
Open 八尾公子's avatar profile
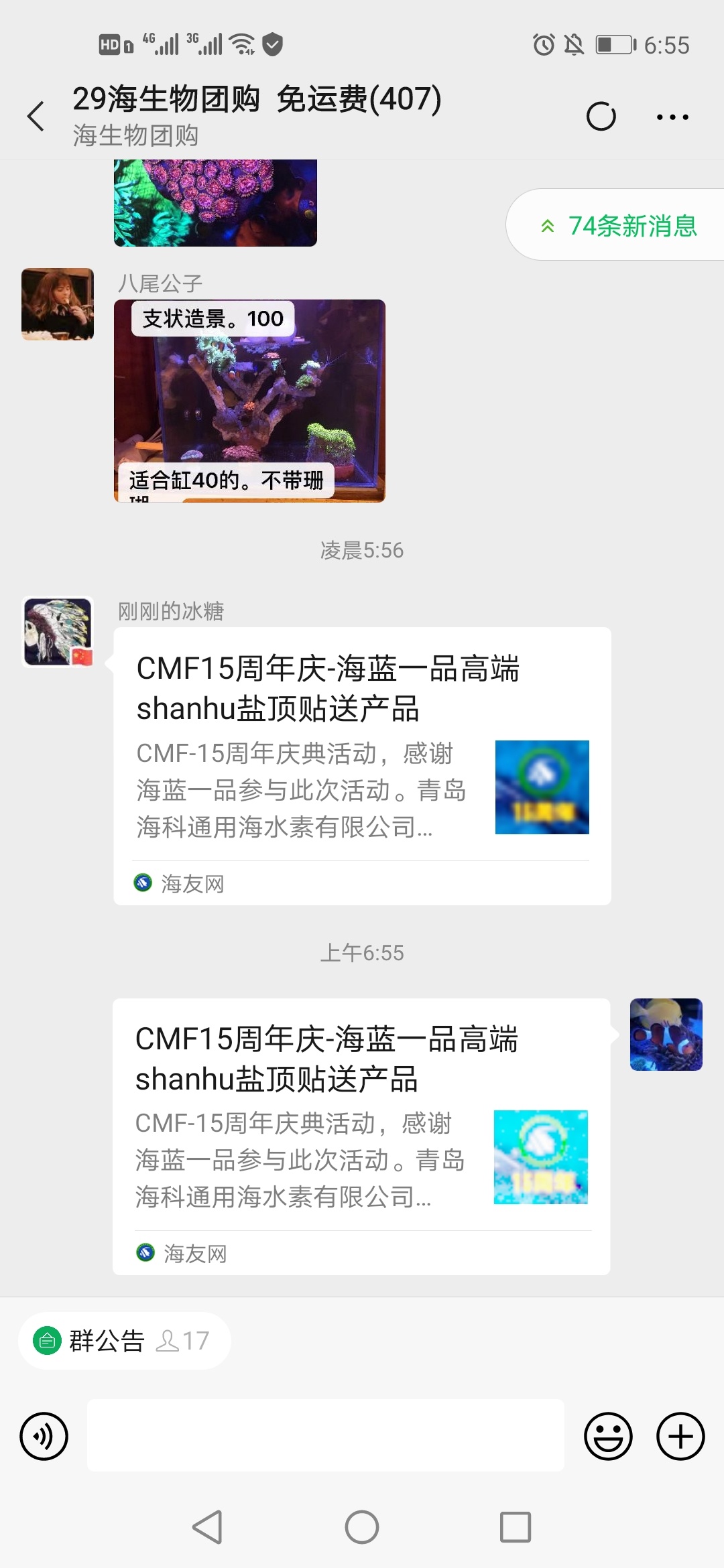tap(58, 304)
